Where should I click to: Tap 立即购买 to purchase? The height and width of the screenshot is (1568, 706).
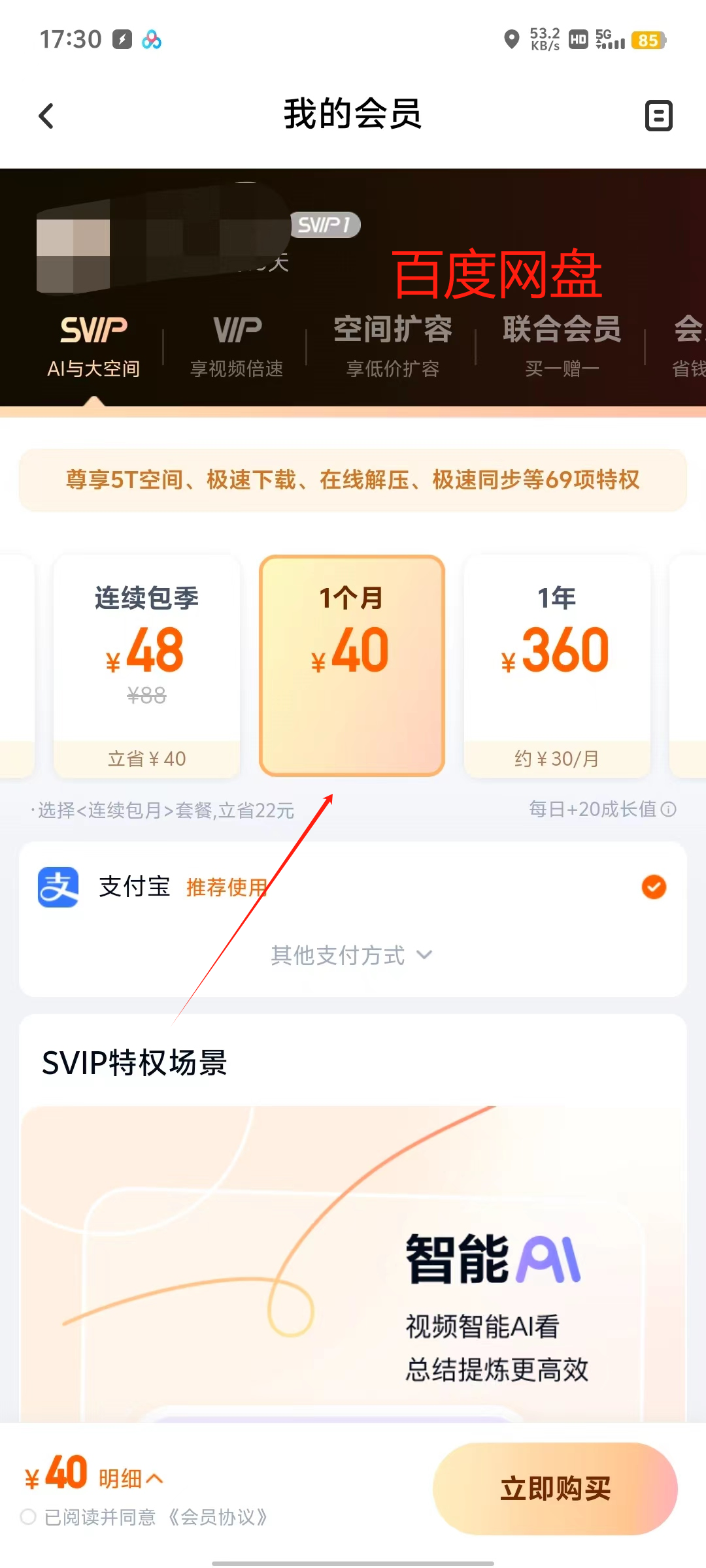point(555,1488)
